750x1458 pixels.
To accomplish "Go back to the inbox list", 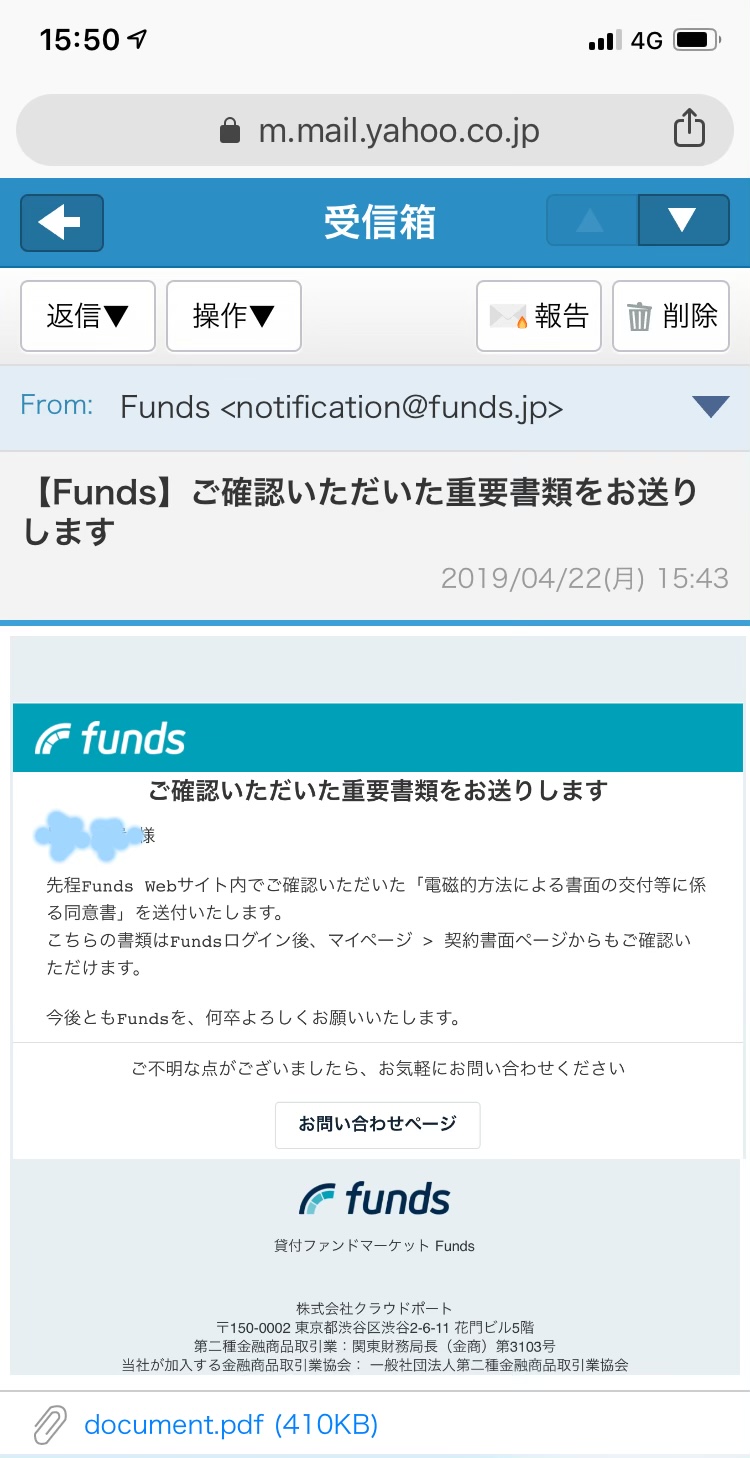I will coord(62,221).
